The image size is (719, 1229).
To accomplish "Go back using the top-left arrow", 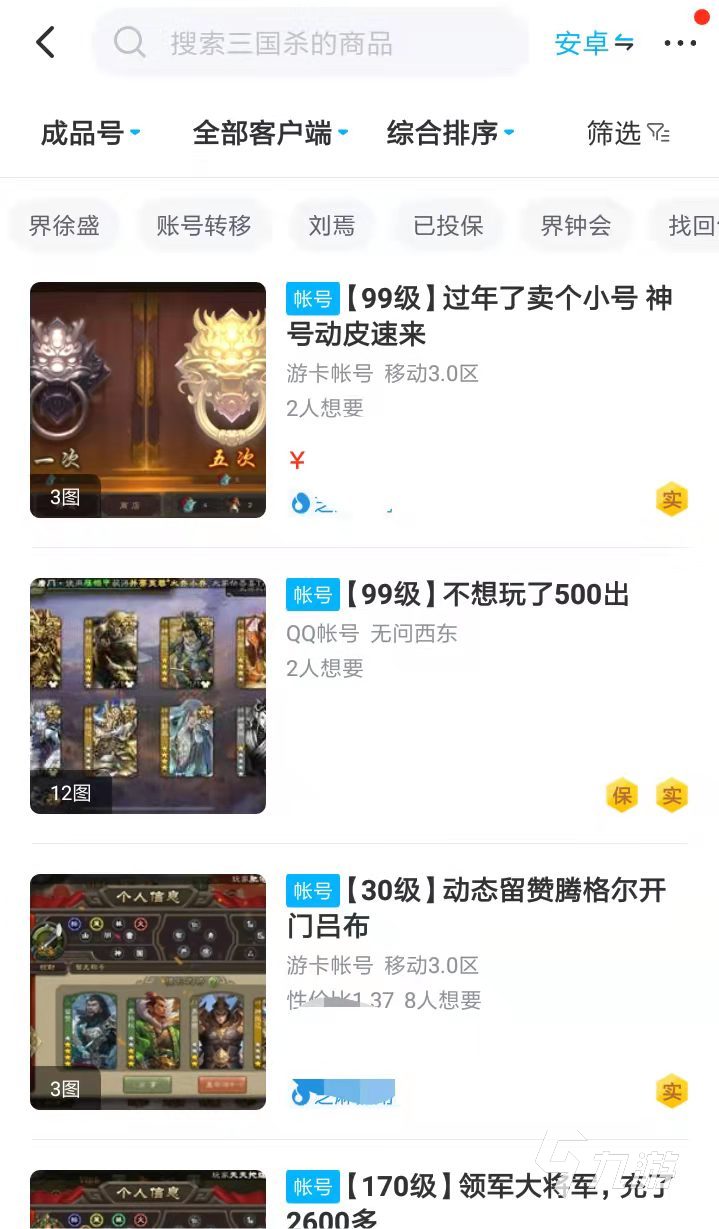I will tap(45, 42).
